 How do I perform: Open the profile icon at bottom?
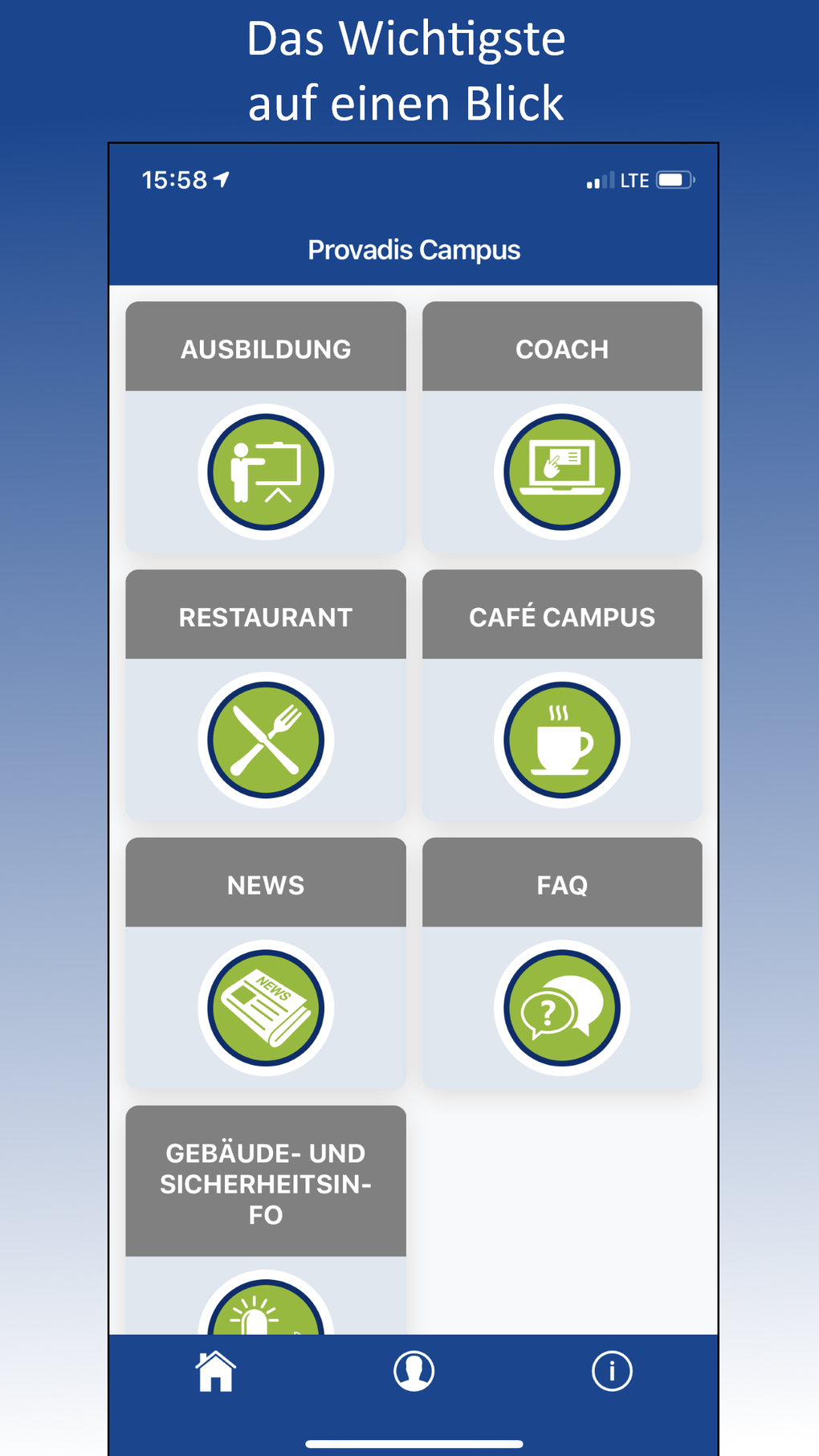414,1371
